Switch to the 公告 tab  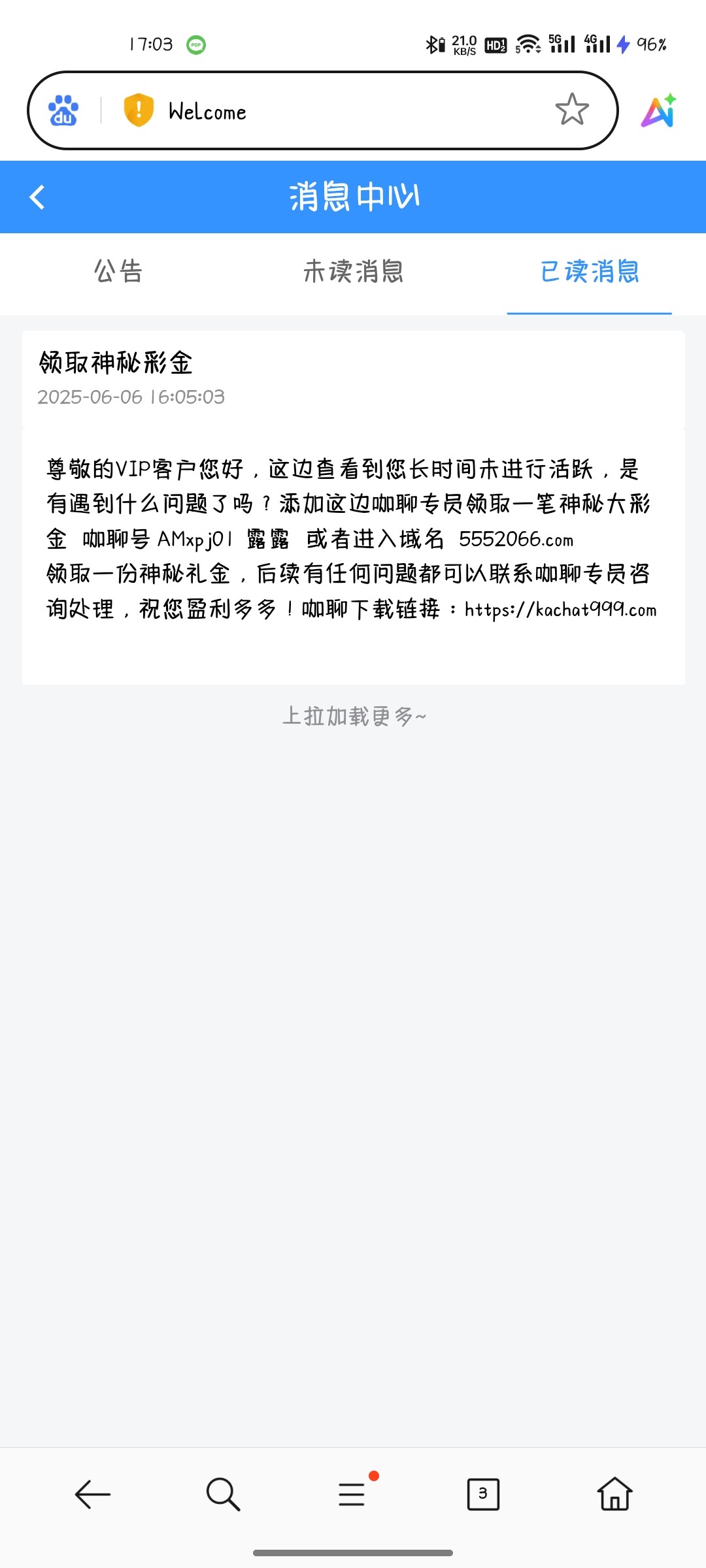pyautogui.click(x=118, y=271)
